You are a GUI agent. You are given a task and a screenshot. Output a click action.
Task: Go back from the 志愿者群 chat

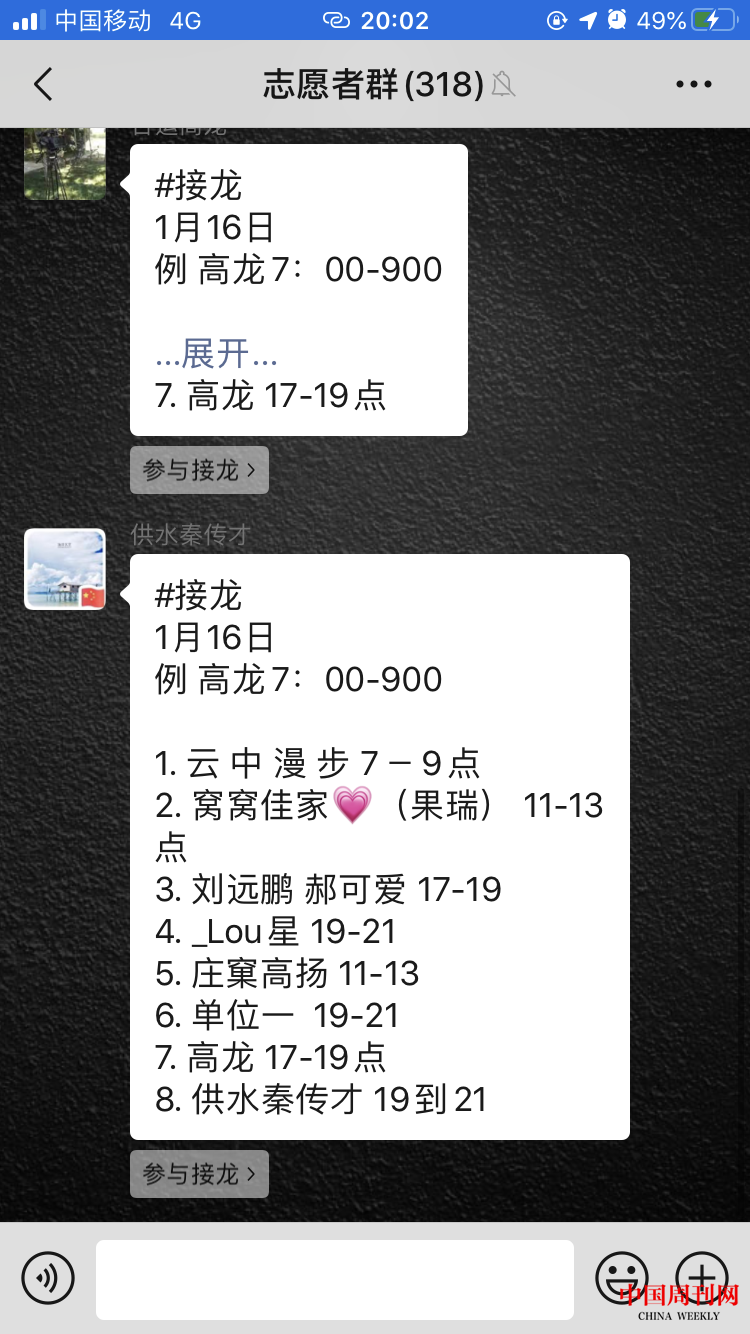[x=42, y=84]
